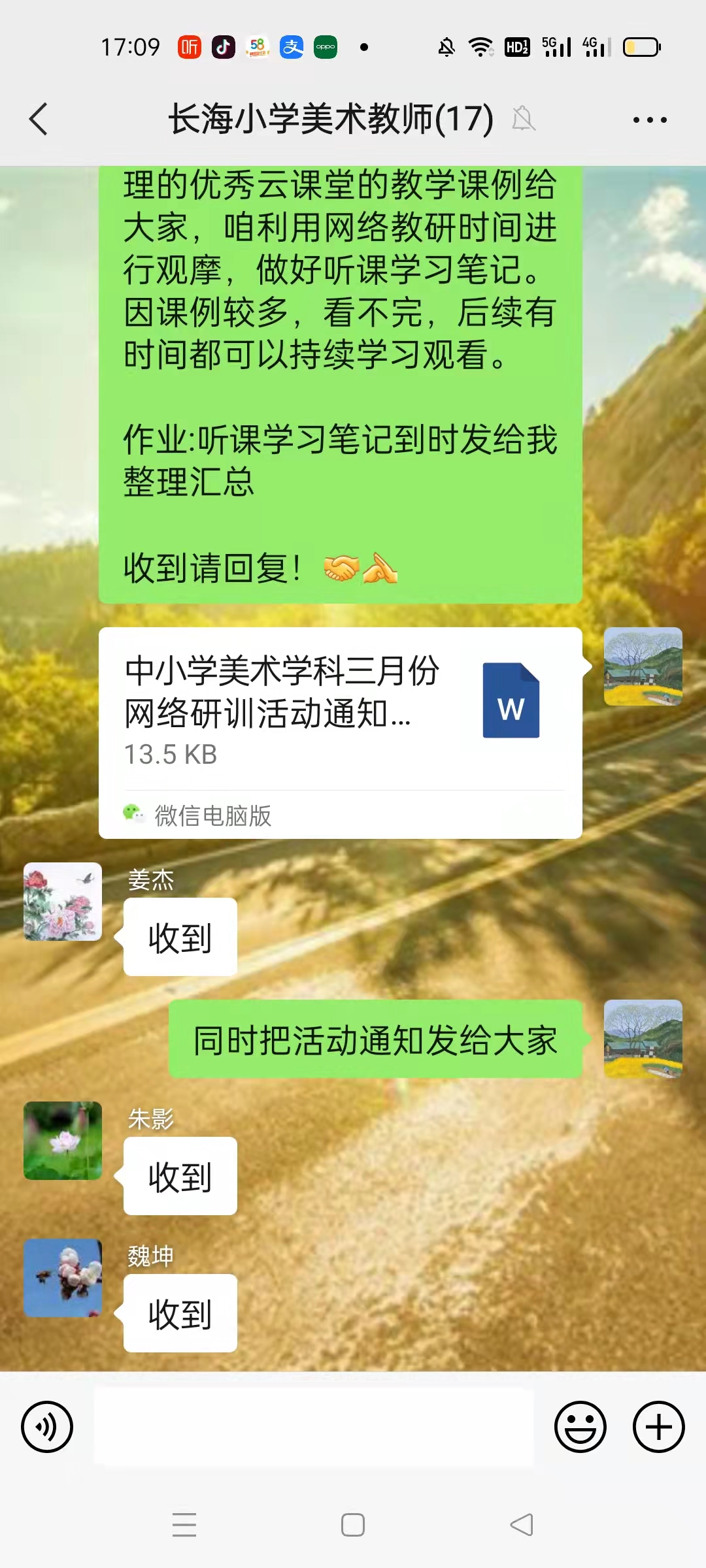Open the 中小学美术学科三月份 Word file
Screen dimensions: 706x1568
(340, 712)
